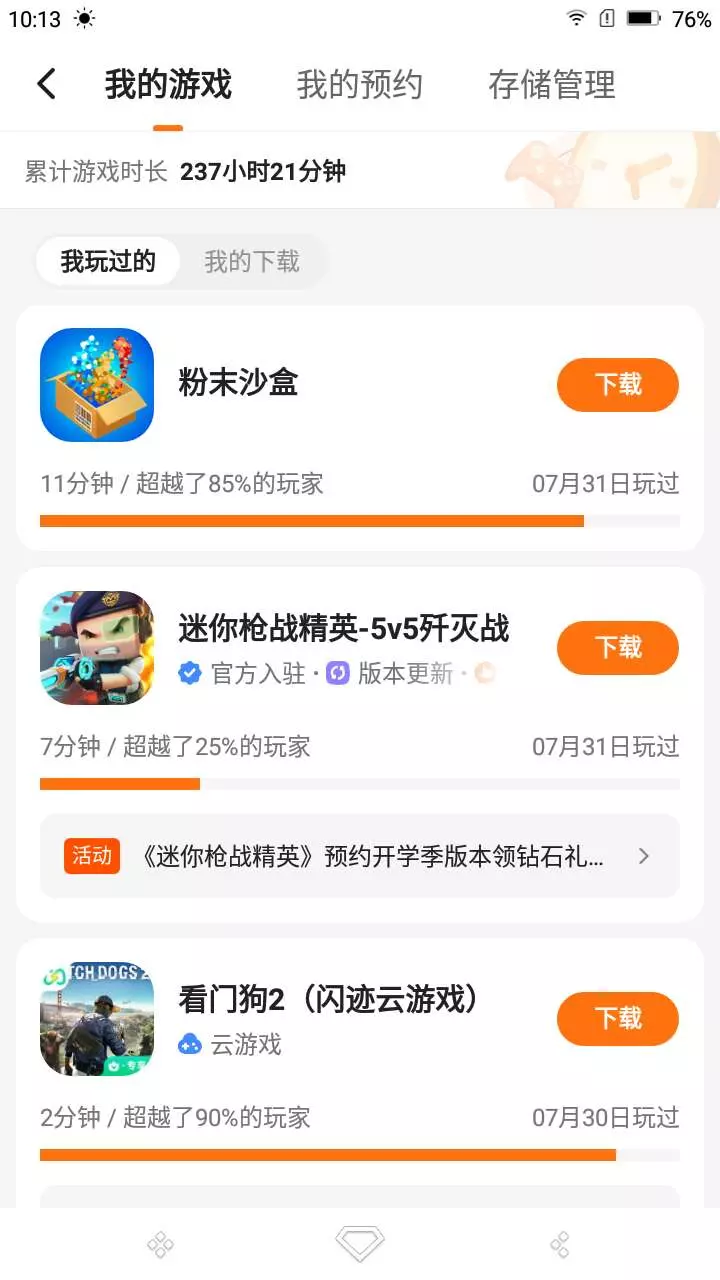The image size is (720, 1280).
Task: Open the 存储管理 tab
Action: click(x=551, y=85)
